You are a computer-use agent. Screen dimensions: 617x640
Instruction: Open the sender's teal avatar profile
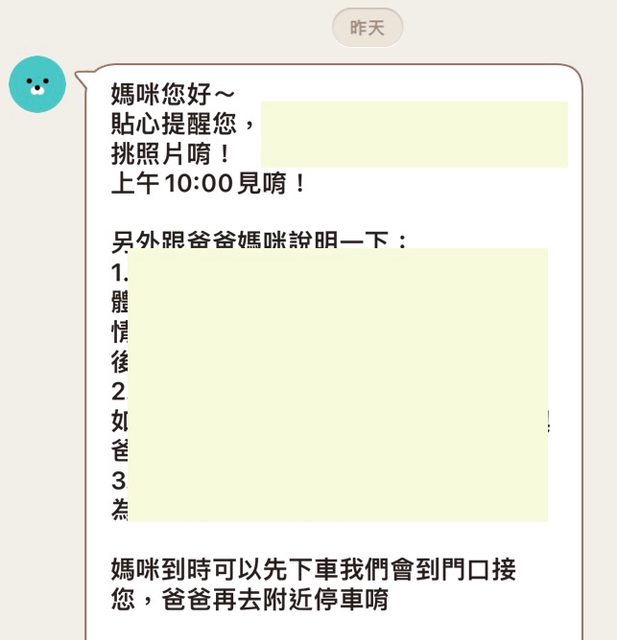click(38, 85)
